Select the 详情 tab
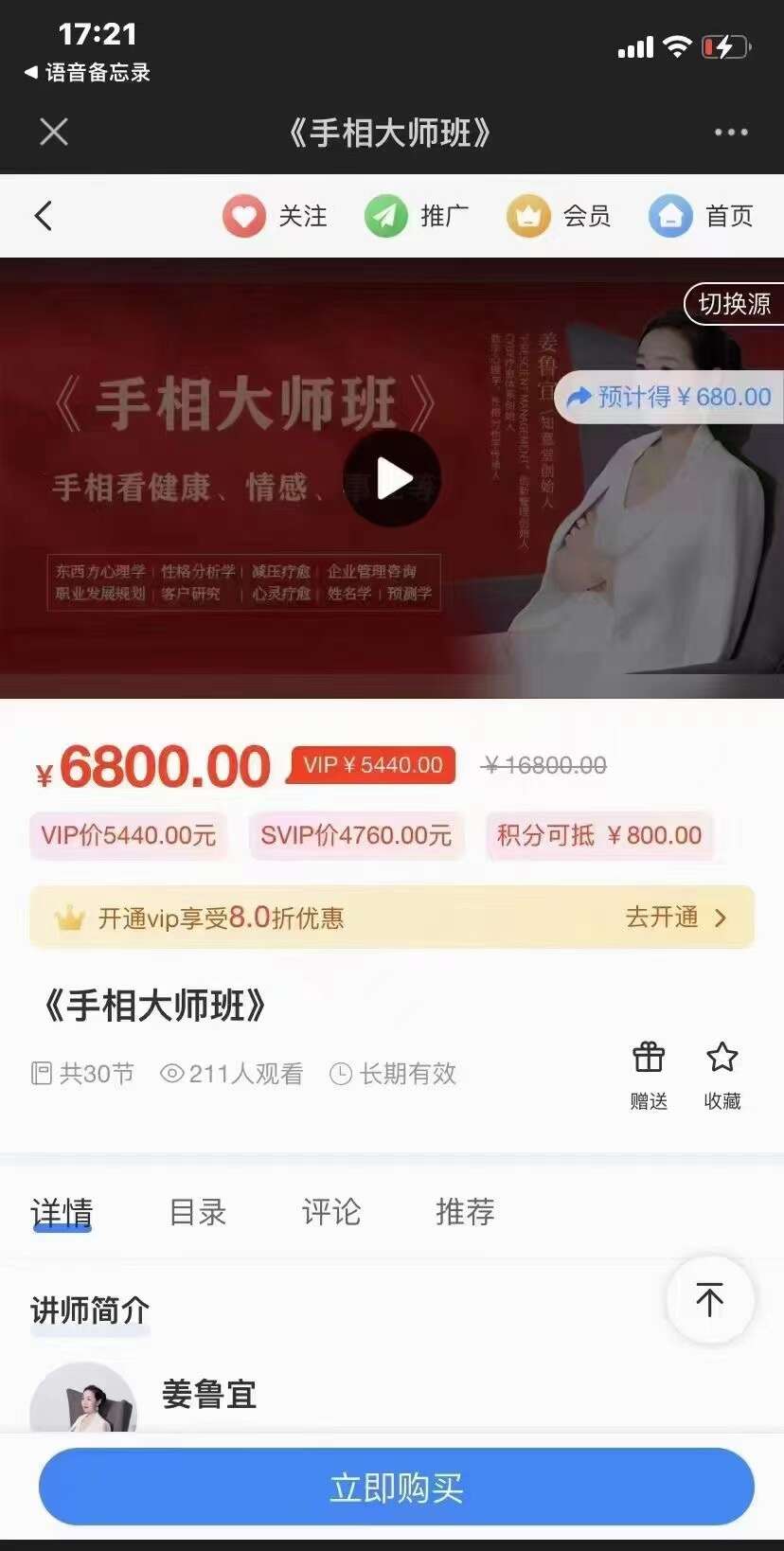The image size is (784, 1551). coord(62,1212)
